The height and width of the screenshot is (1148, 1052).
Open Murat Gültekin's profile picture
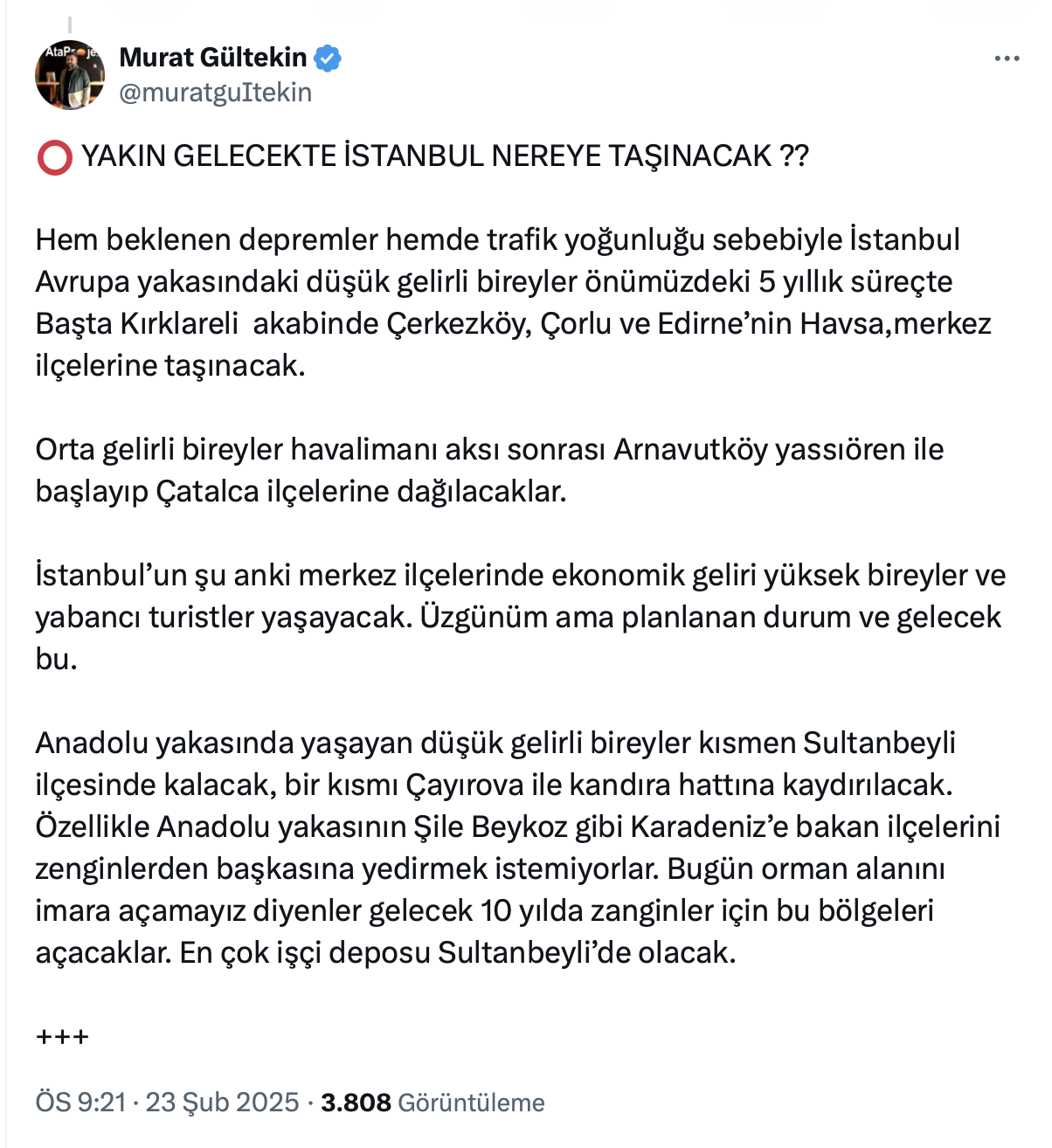pyautogui.click(x=70, y=75)
